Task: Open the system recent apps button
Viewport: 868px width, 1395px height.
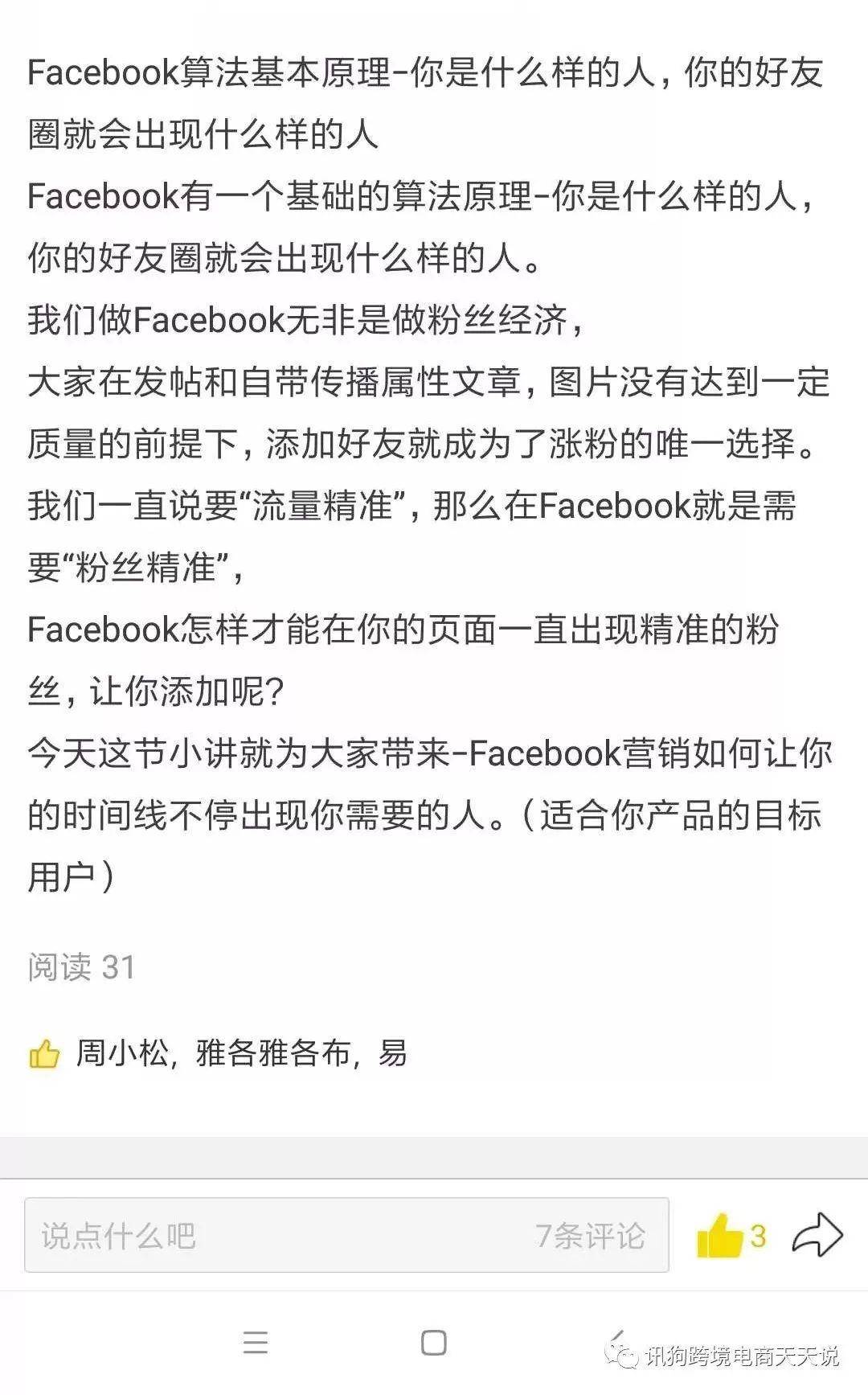Action: coord(256,1342)
